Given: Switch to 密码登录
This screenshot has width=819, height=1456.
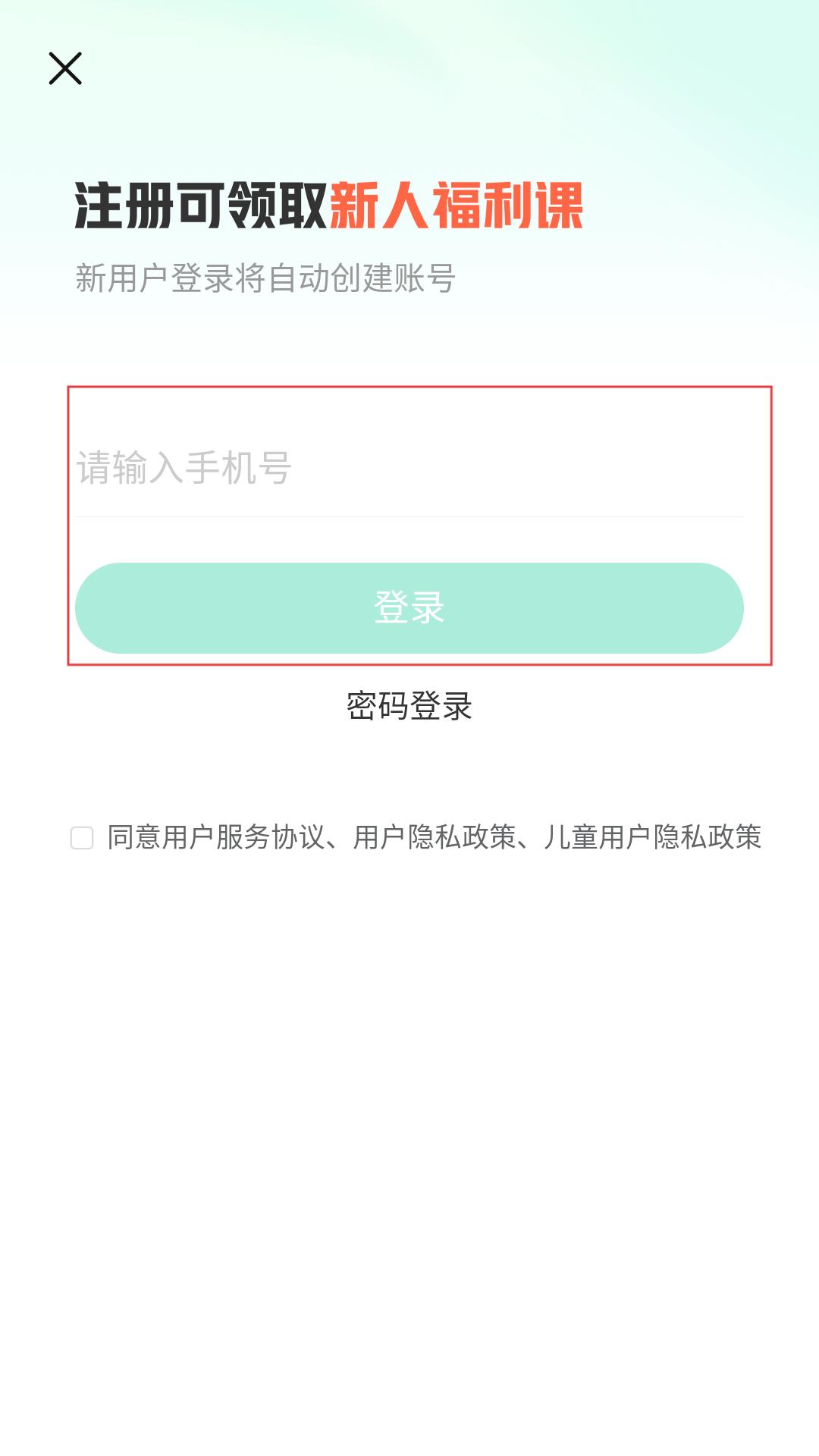Looking at the screenshot, I should coord(409,706).
